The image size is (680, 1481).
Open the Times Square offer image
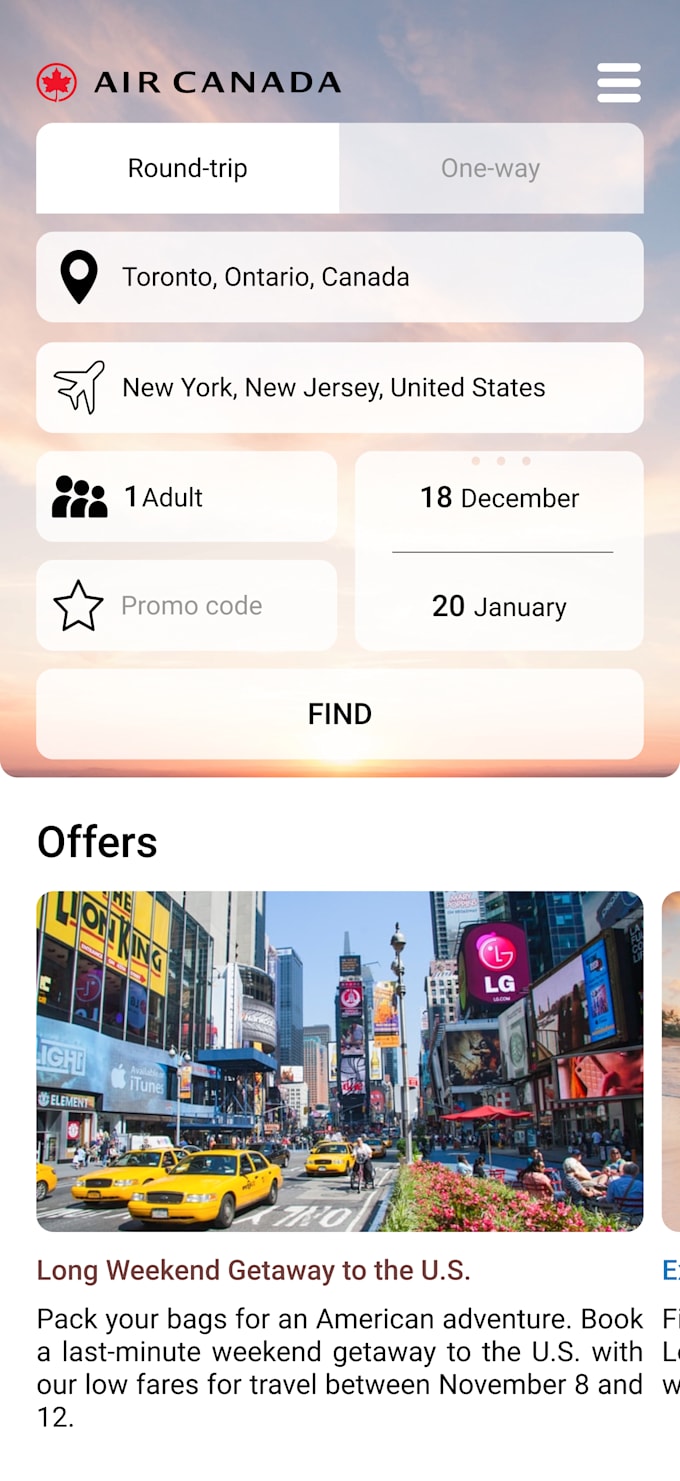click(340, 1061)
